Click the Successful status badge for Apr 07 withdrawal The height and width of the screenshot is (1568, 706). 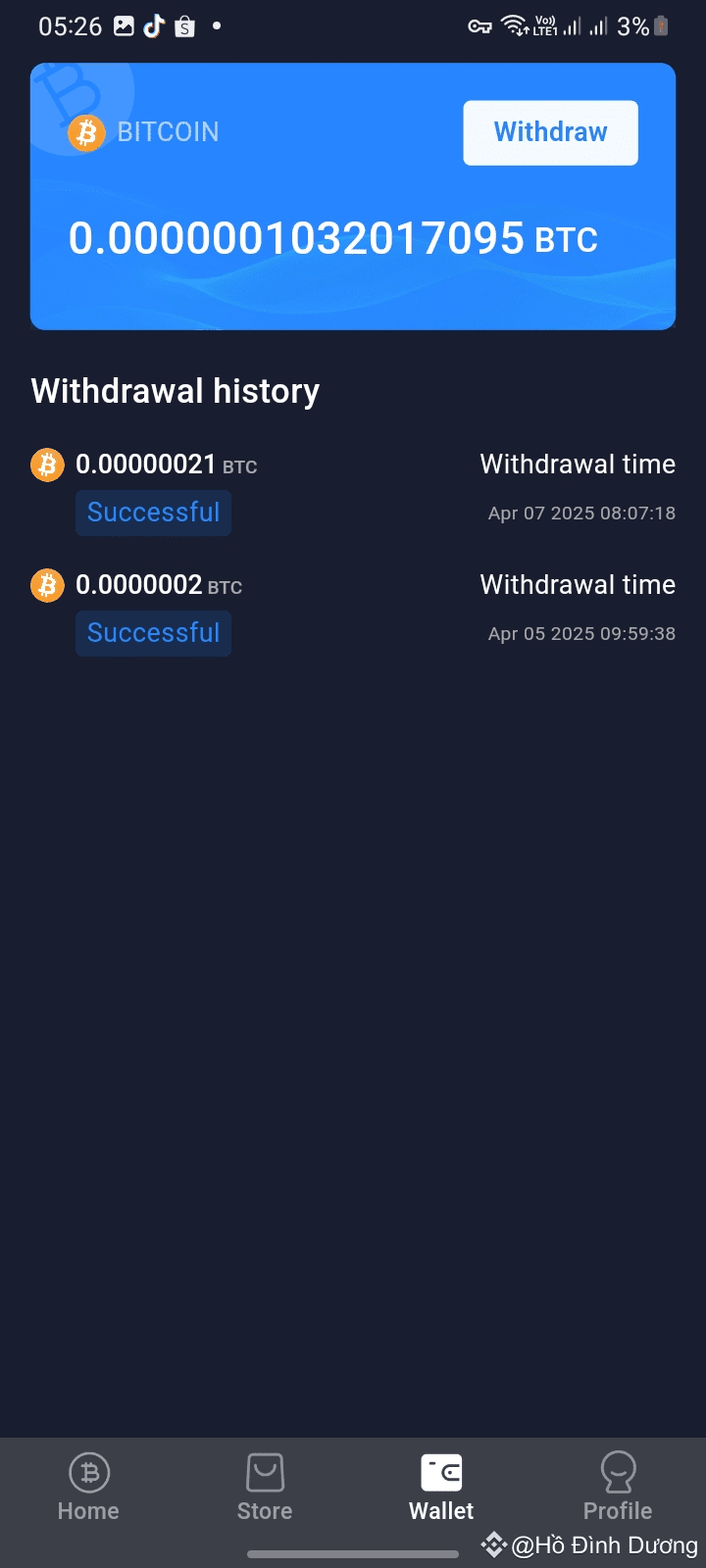pyautogui.click(x=153, y=513)
